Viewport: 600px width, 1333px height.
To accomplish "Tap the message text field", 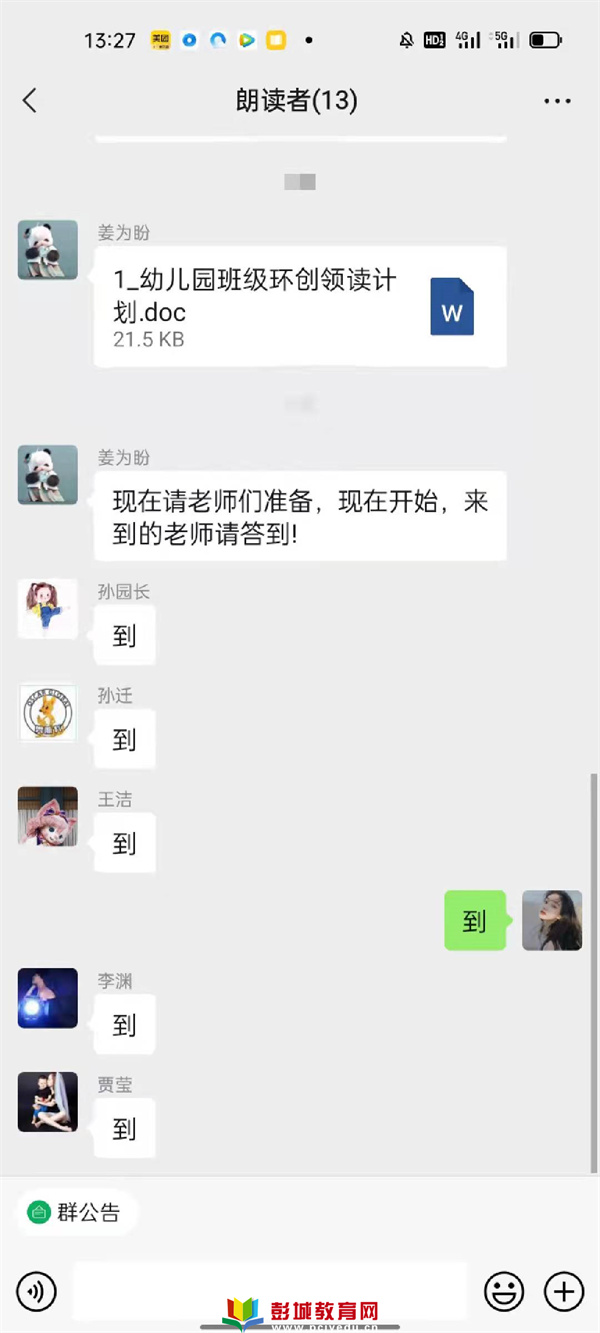I will coord(270,1290).
